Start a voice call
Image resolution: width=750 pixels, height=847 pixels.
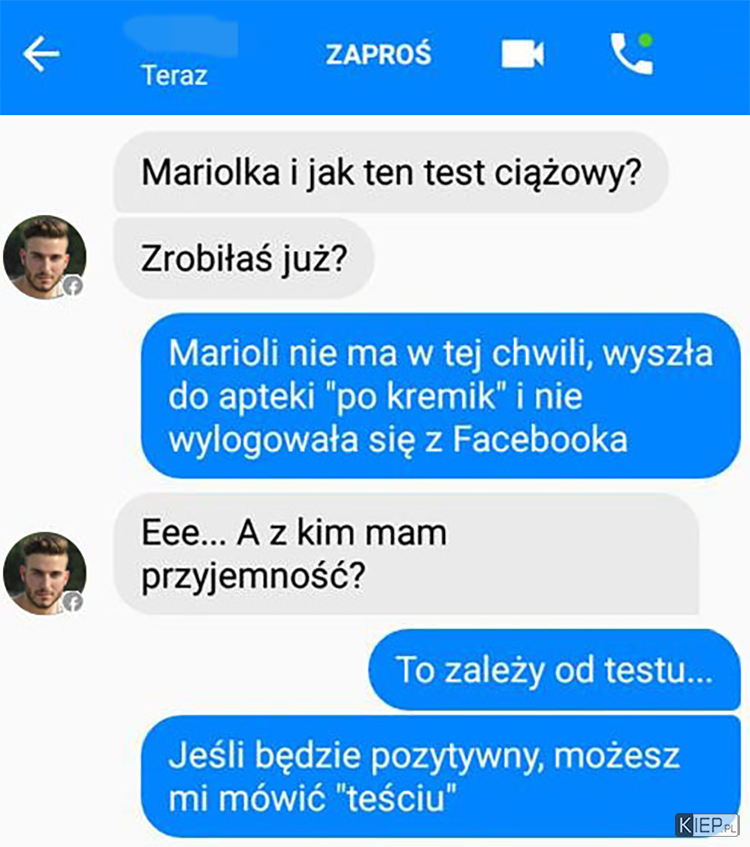click(630, 55)
